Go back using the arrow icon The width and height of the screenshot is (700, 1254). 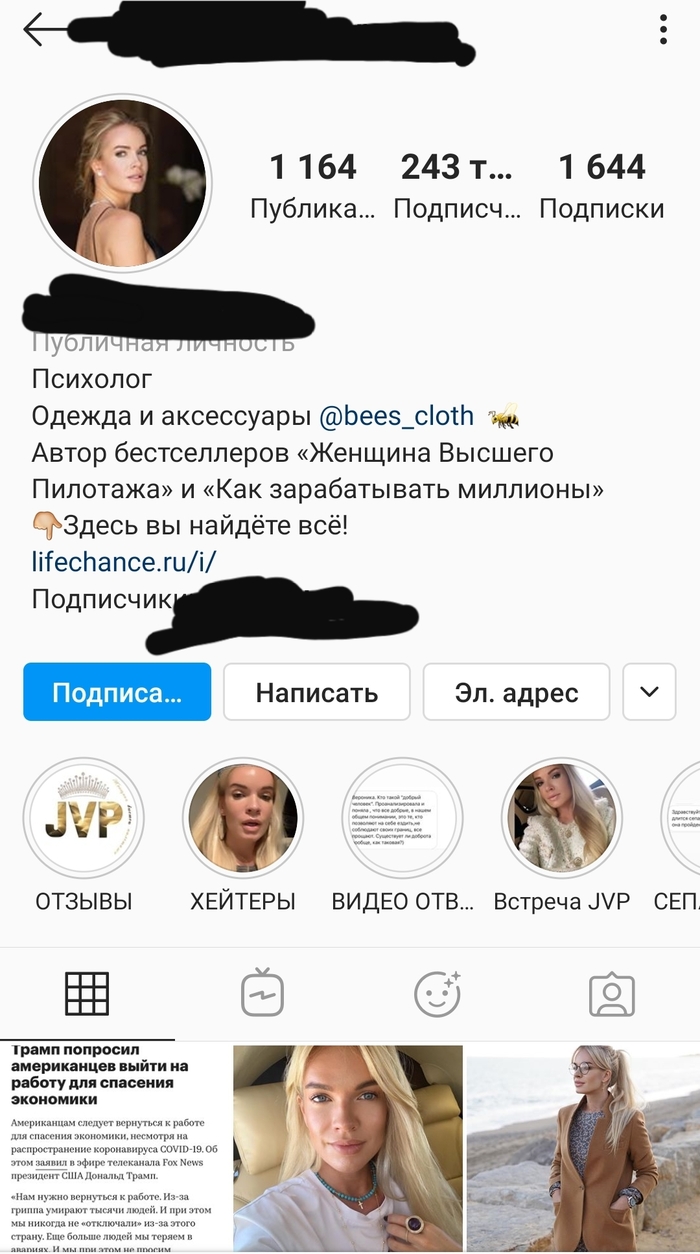point(44,30)
